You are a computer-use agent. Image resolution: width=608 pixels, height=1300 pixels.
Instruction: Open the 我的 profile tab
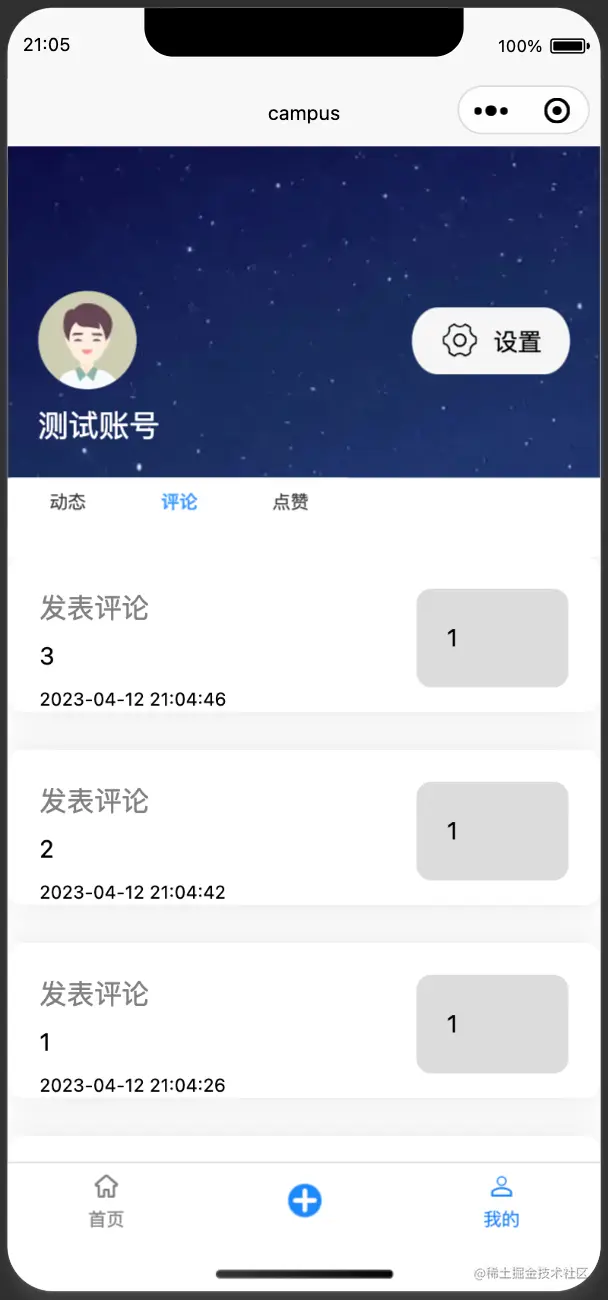pos(501,1200)
